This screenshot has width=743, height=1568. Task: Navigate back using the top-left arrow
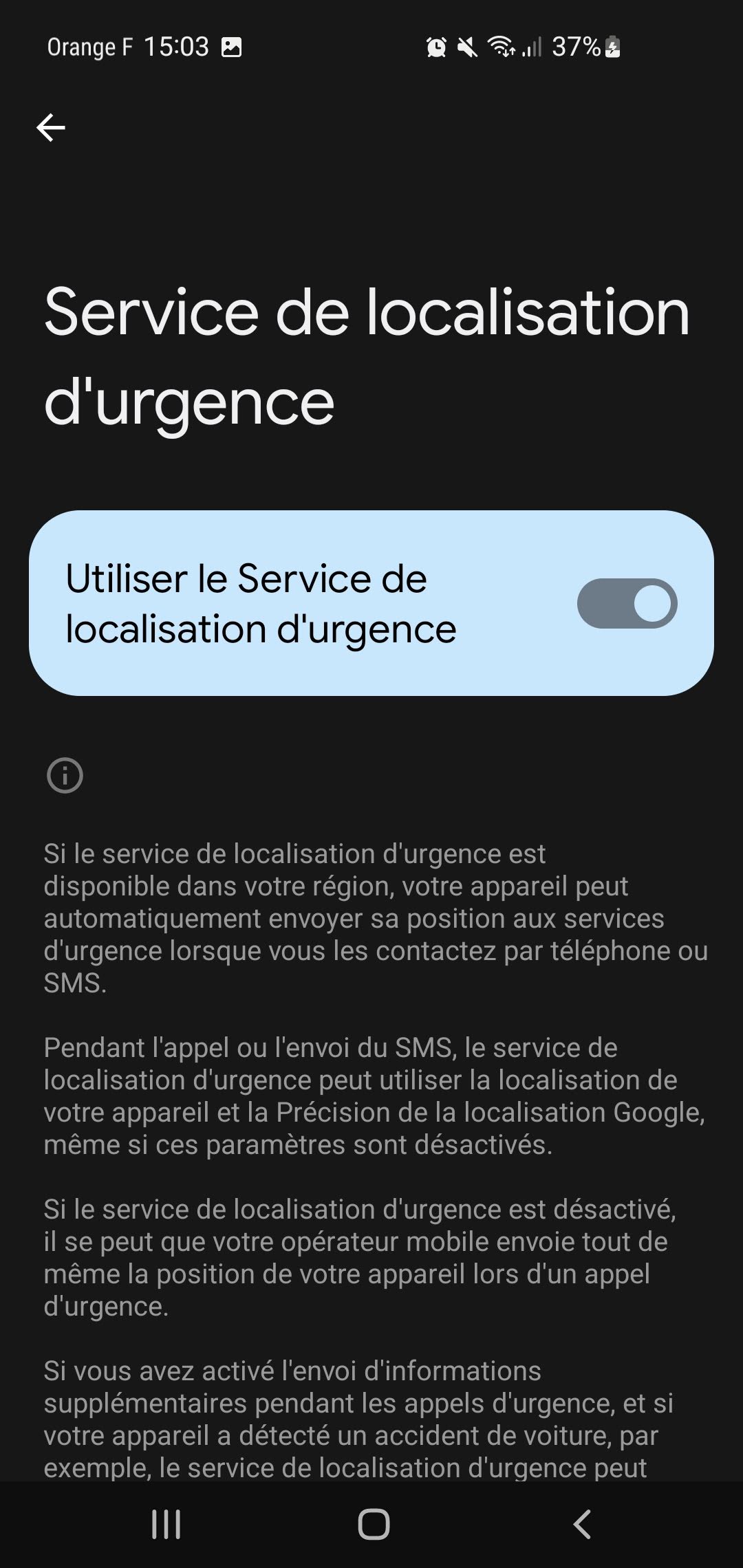click(x=52, y=127)
